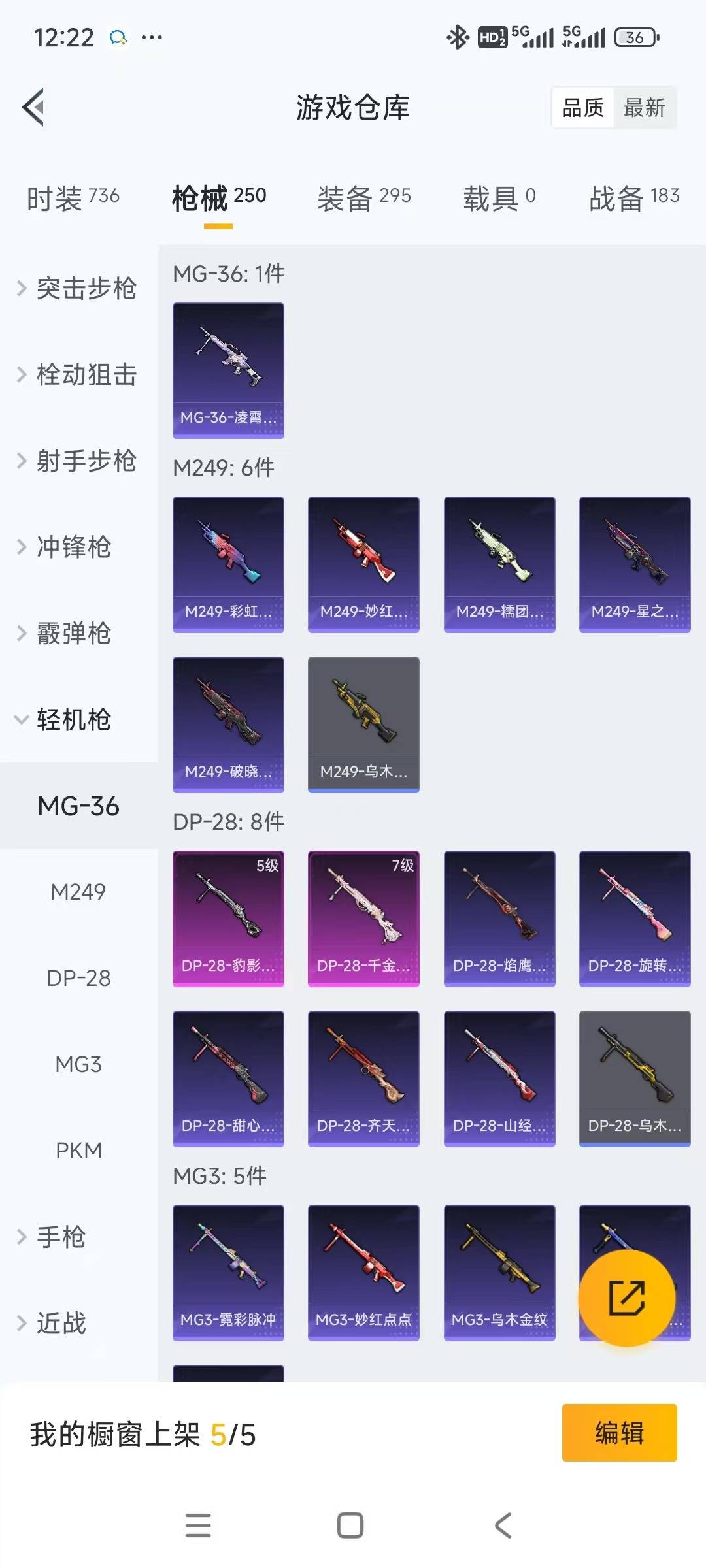This screenshot has width=706, height=1568.
Task: View the DP-28-豹影 level 5 skin
Action: (x=228, y=918)
